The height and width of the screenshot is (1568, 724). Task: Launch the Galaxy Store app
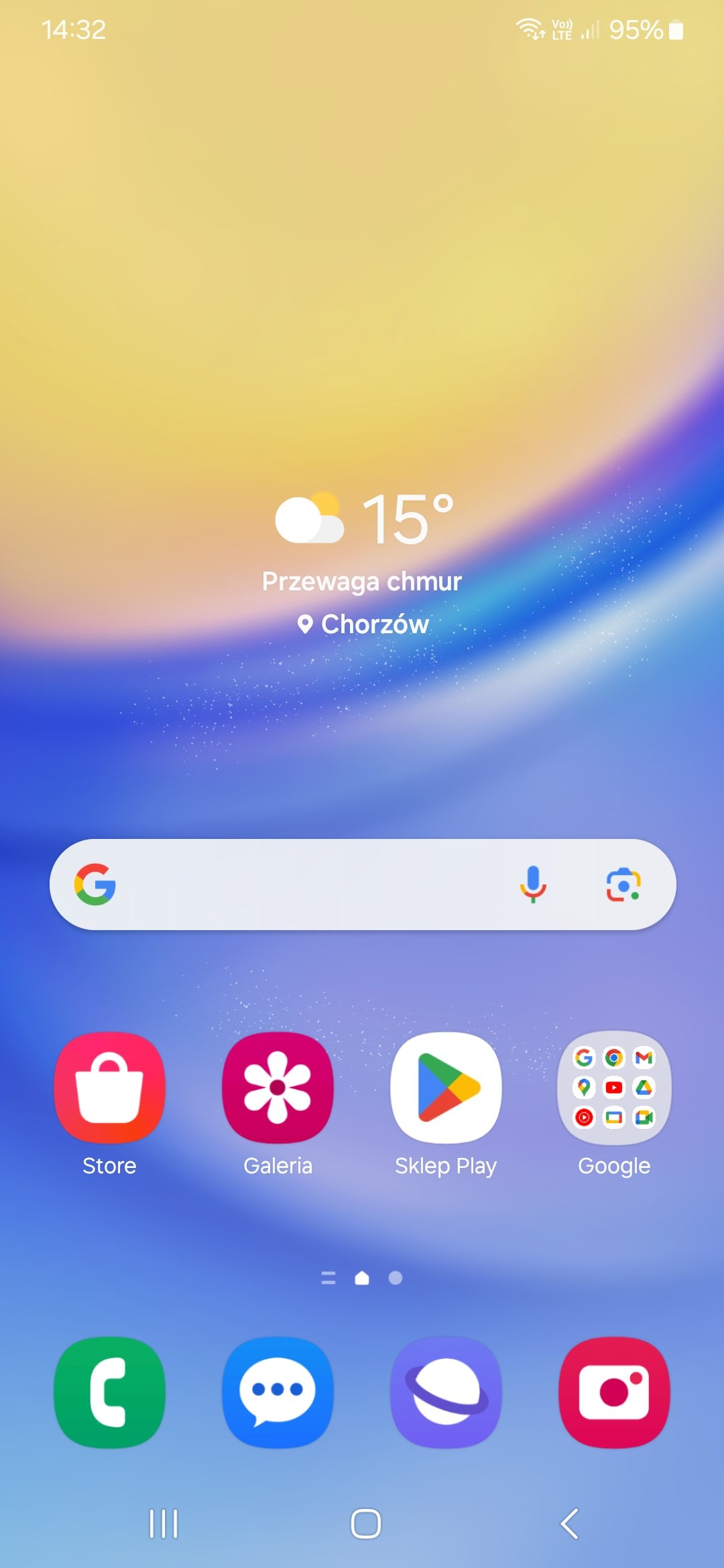tap(109, 1088)
